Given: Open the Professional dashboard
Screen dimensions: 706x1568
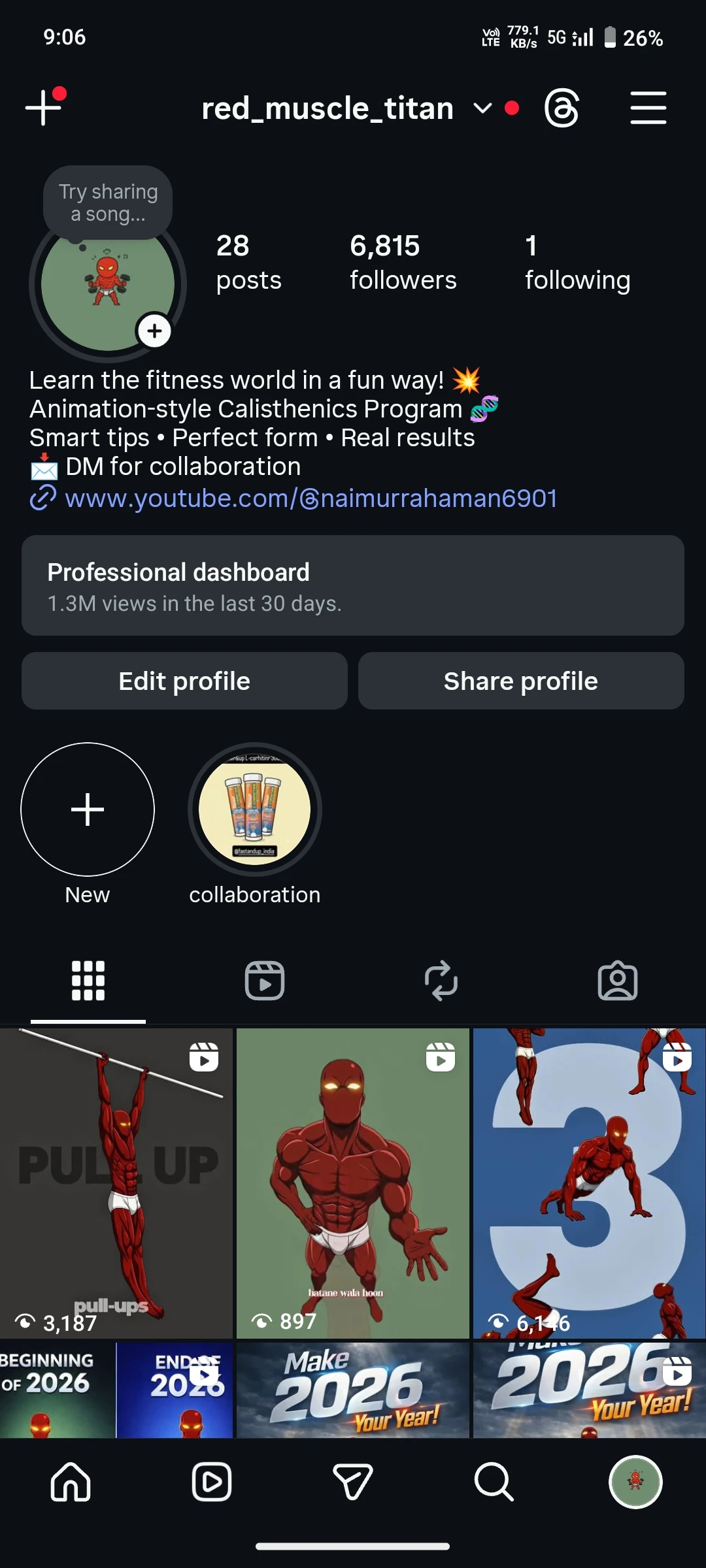Looking at the screenshot, I should pos(353,585).
